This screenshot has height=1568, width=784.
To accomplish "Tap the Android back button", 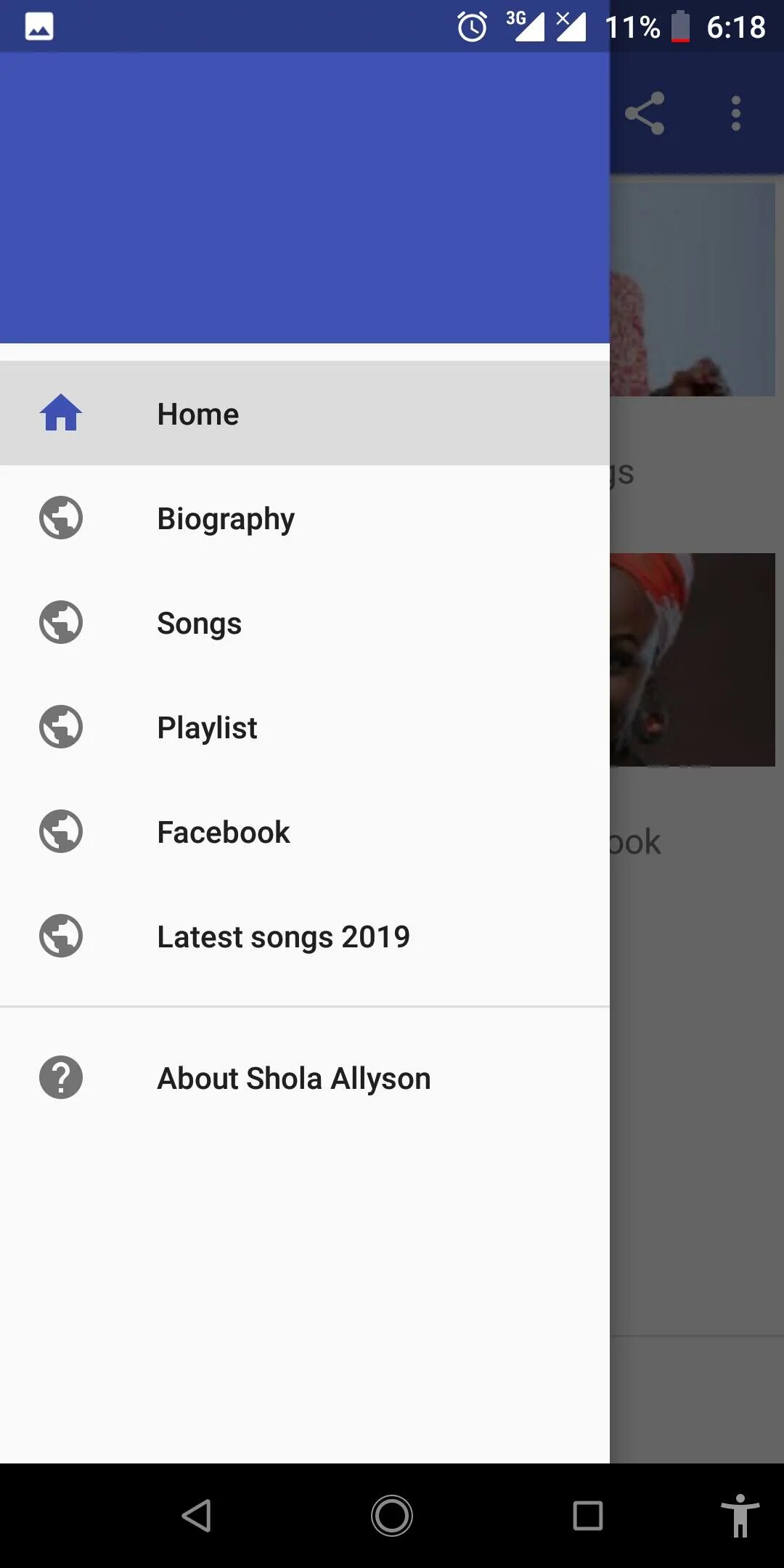I will [196, 1516].
